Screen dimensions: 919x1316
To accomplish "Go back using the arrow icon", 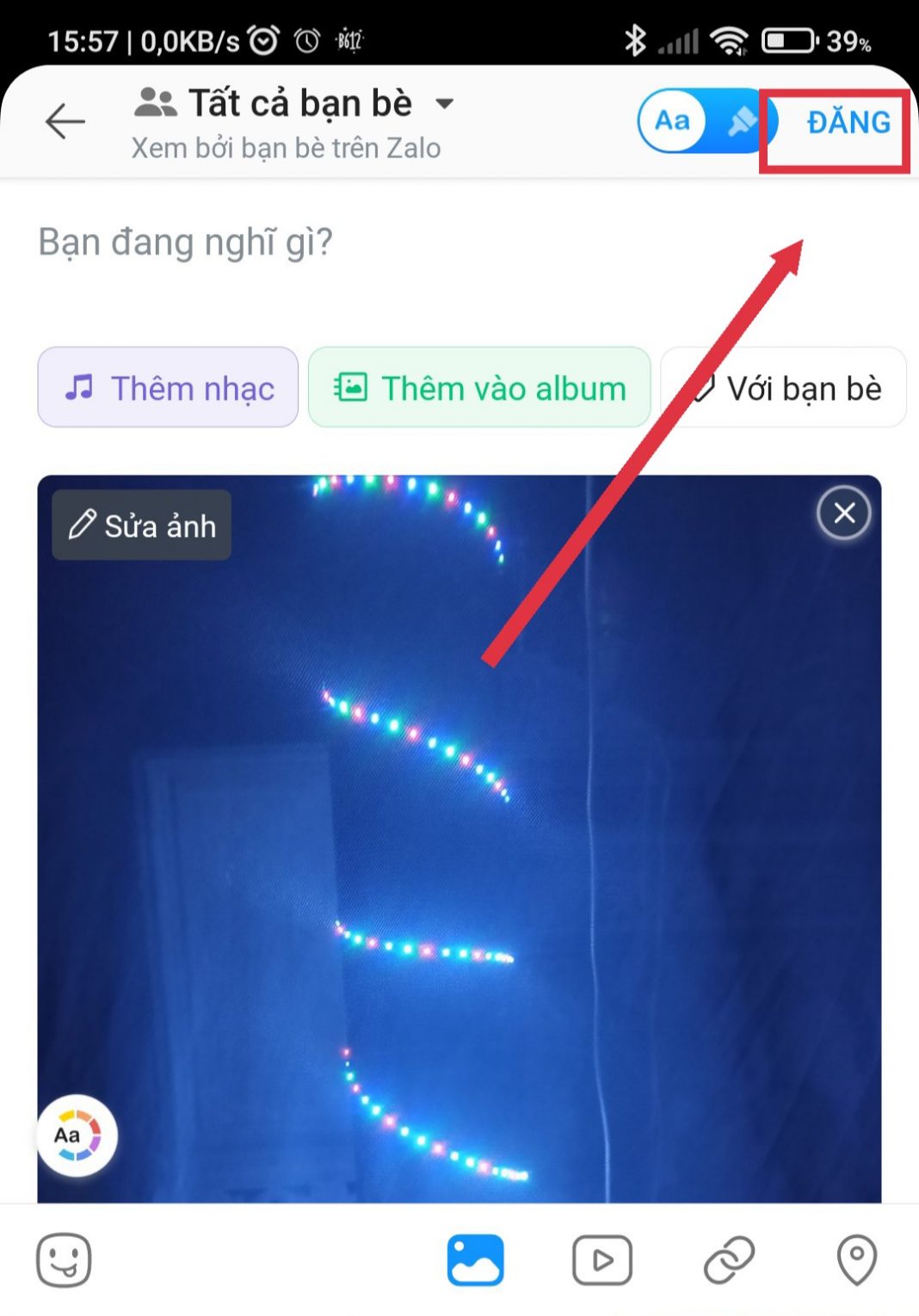I will coord(65,121).
